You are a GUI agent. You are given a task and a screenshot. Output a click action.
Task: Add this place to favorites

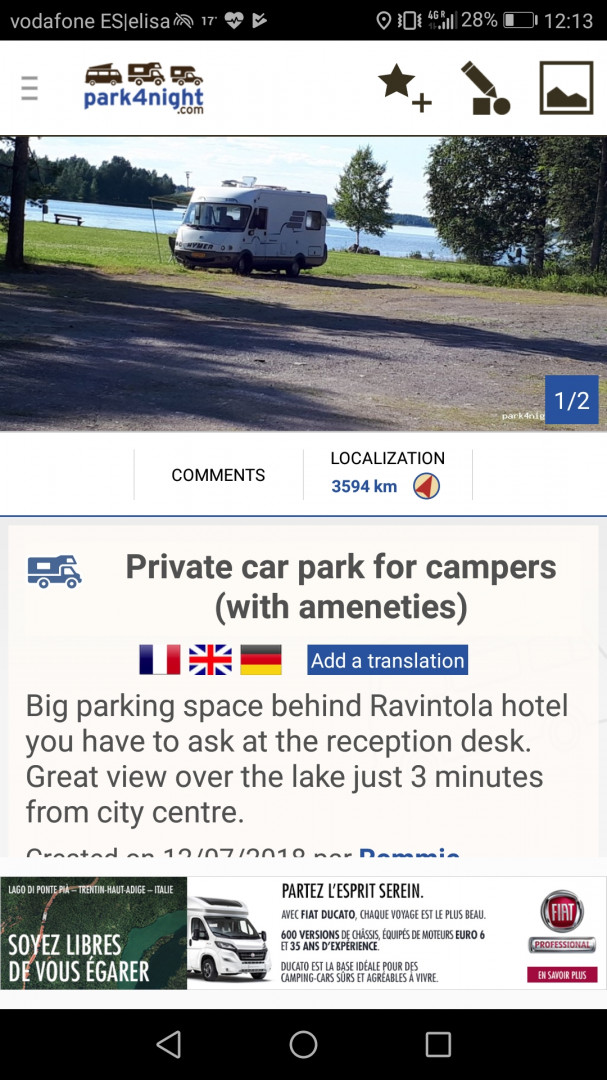tap(403, 88)
